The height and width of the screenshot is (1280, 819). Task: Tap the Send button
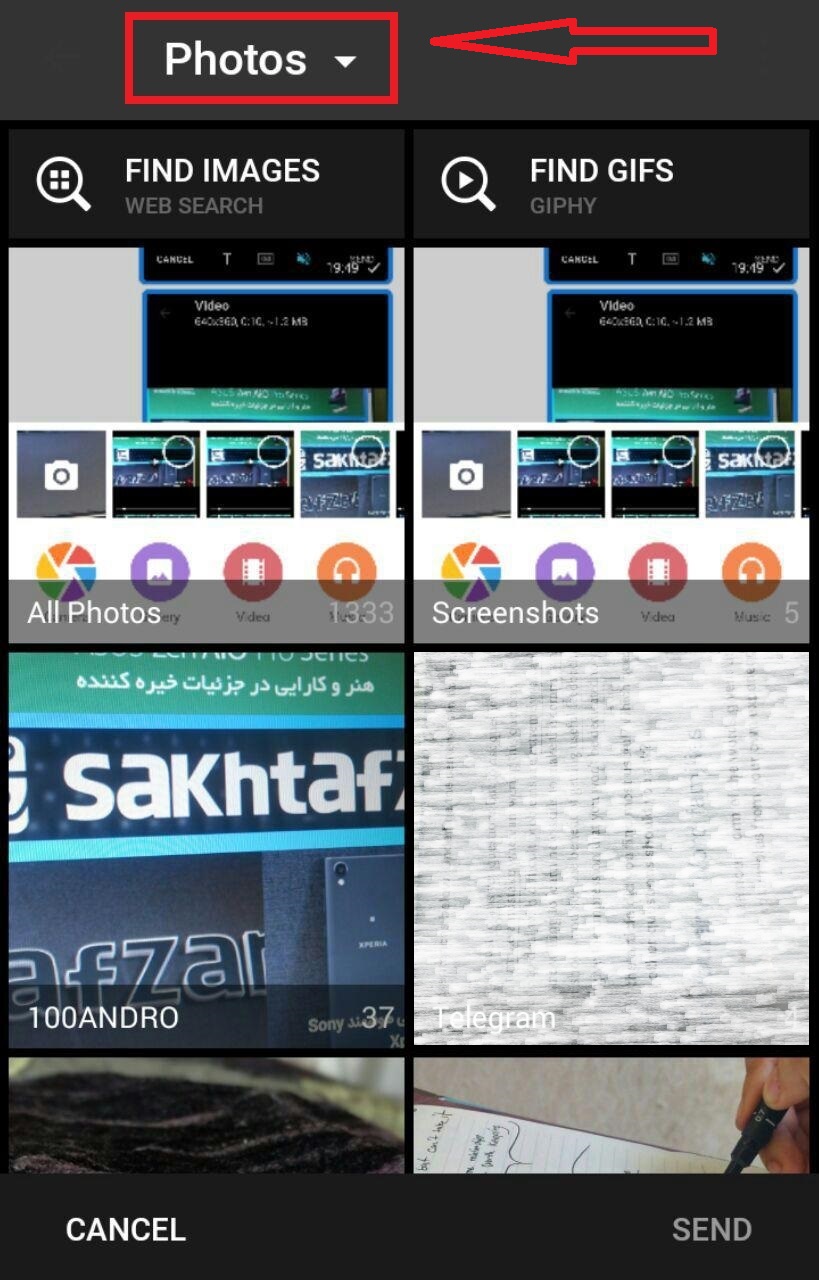click(711, 1229)
